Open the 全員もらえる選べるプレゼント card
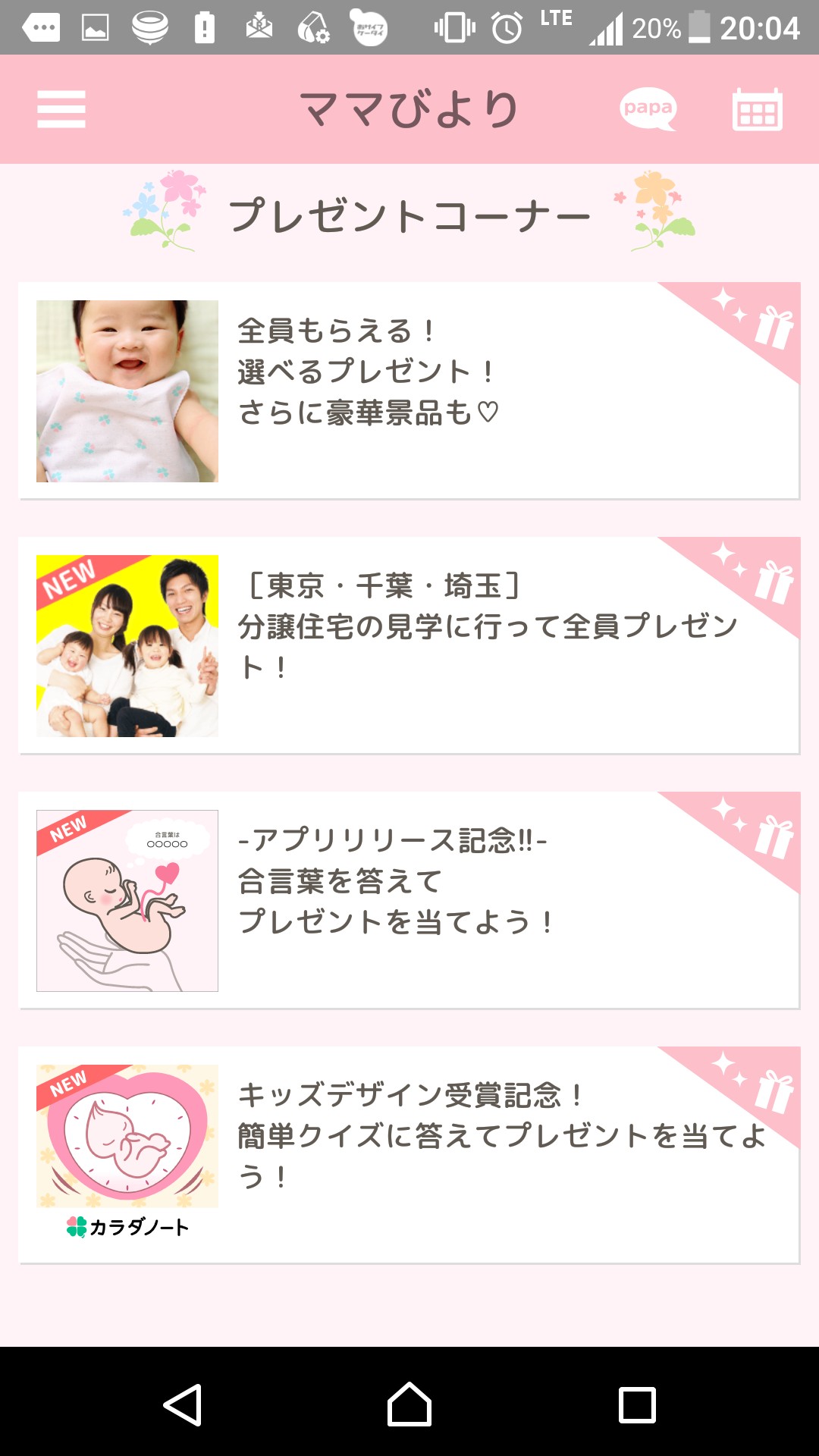The height and width of the screenshot is (1456, 819). pos(409,391)
